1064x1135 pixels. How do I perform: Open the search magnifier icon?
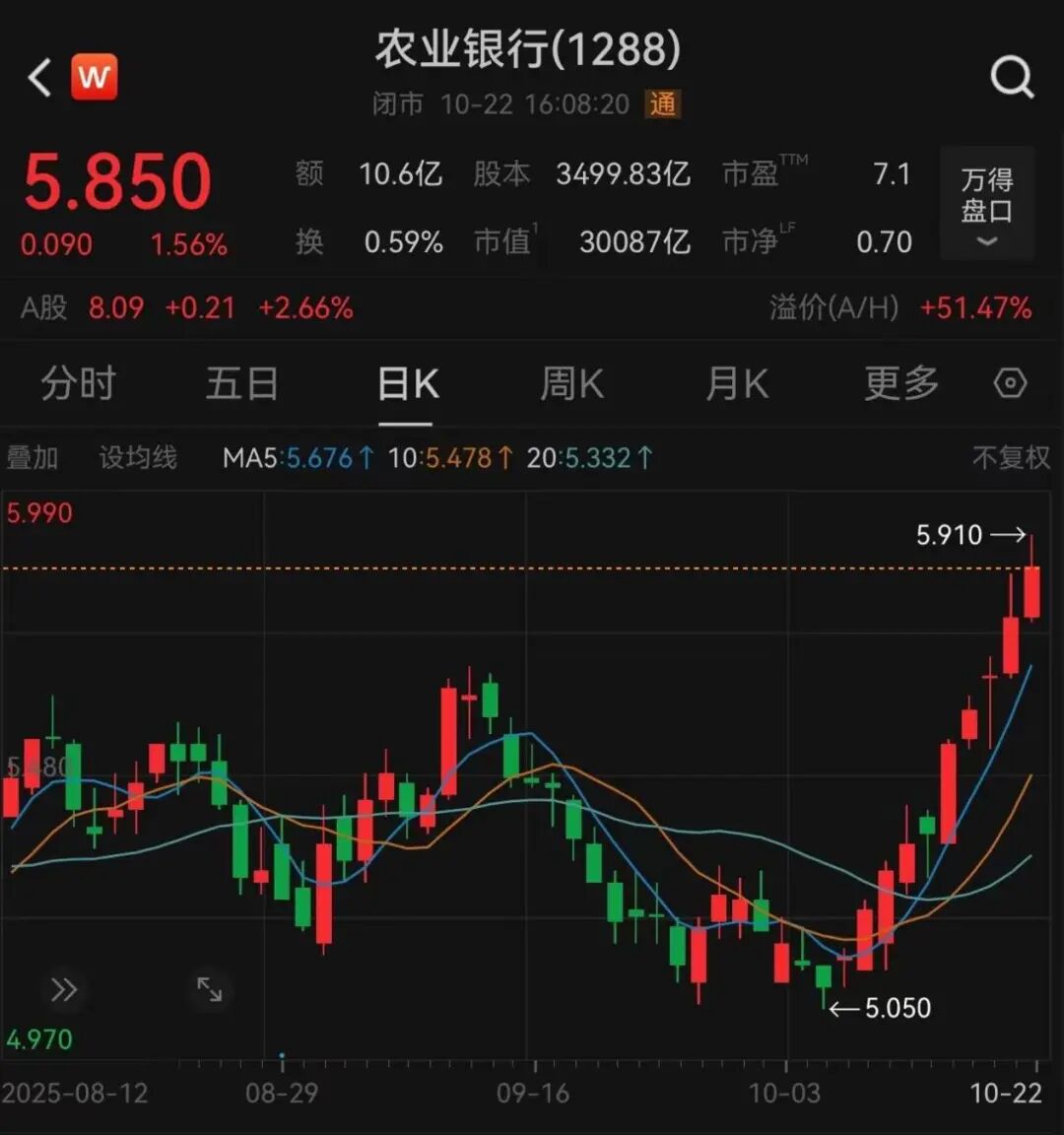coord(1012,77)
